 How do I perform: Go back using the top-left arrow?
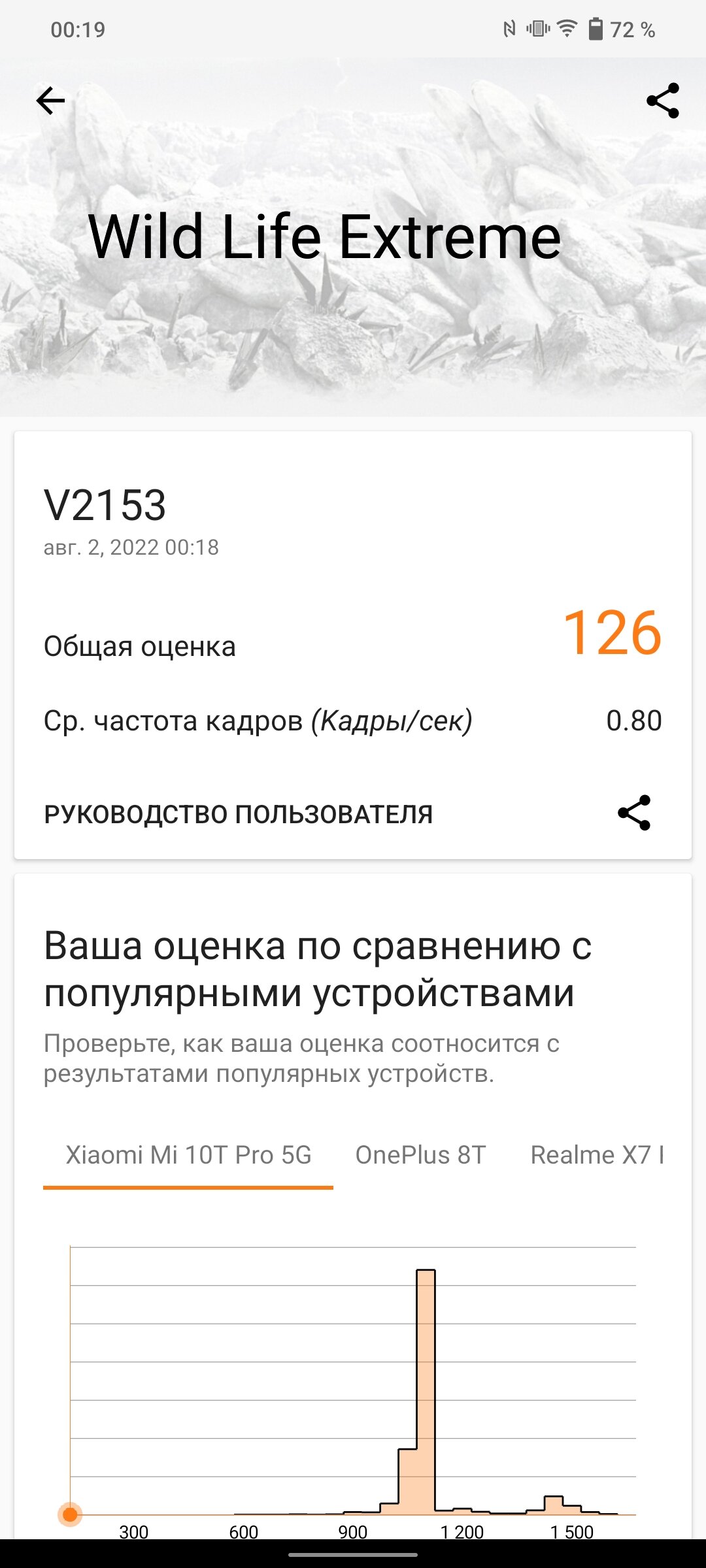50,101
